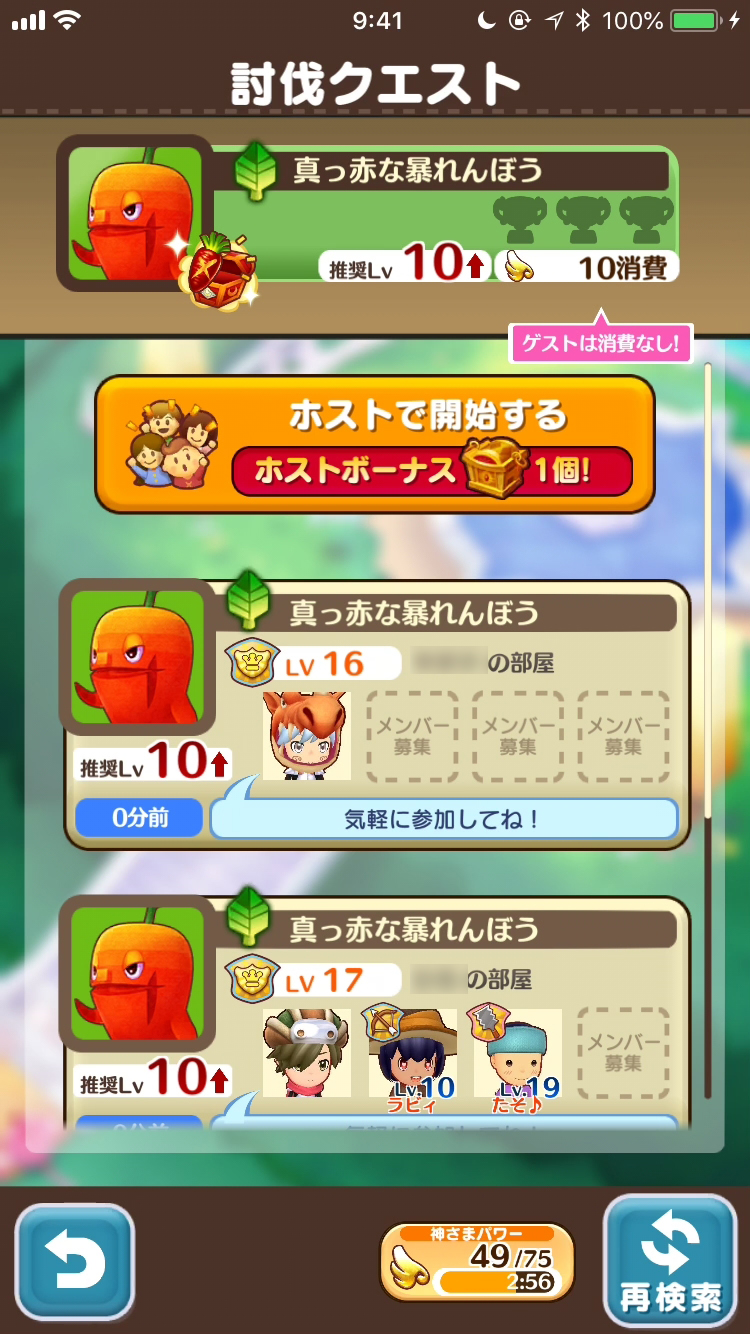The image size is (750, 1334).
Task: Join the Lv 17 host's room
Action: 376,1012
